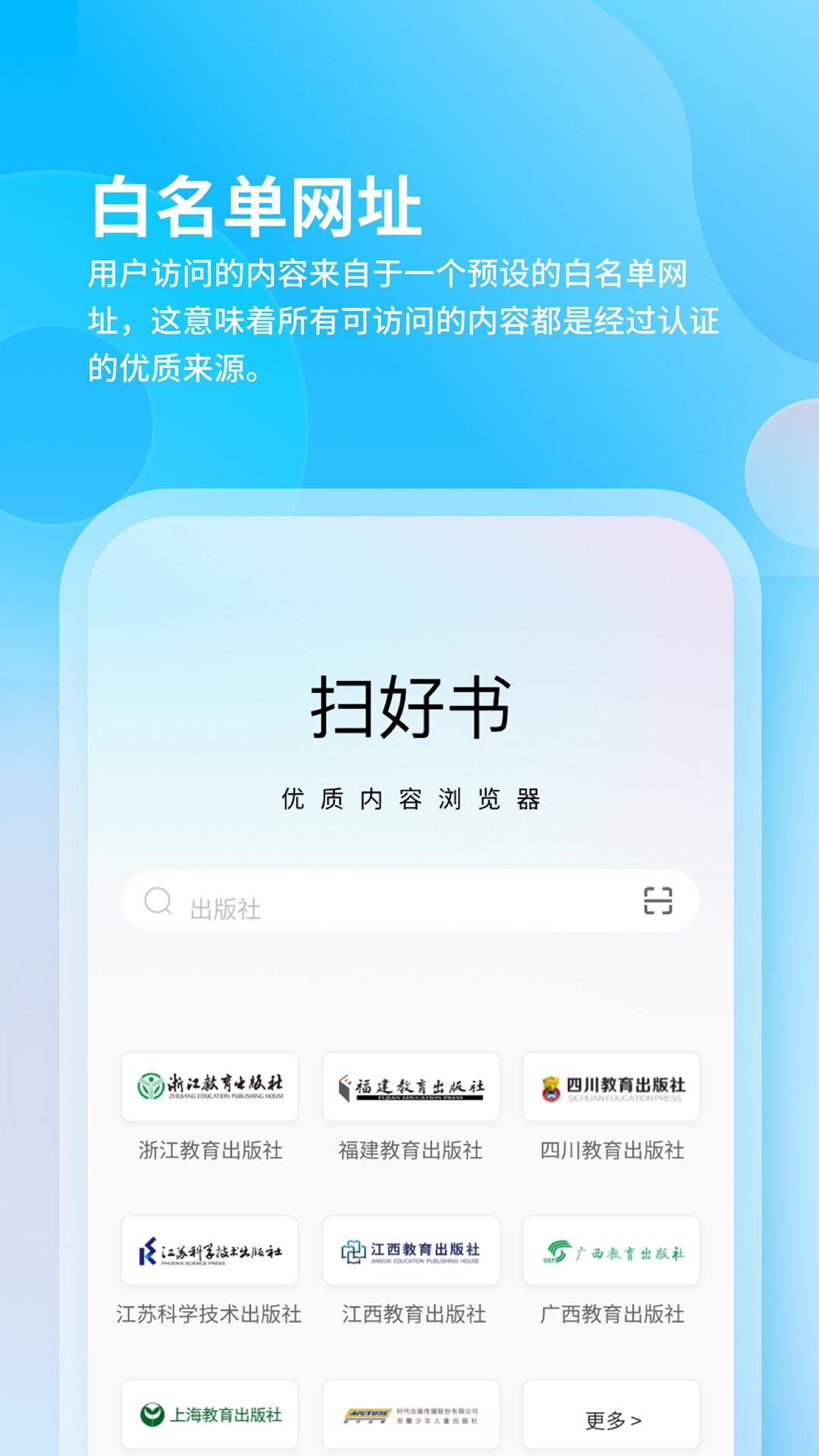Viewport: 819px width, 1456px height.
Task: Tap the 上海教育出版社 green emblem
Action: click(152, 1412)
